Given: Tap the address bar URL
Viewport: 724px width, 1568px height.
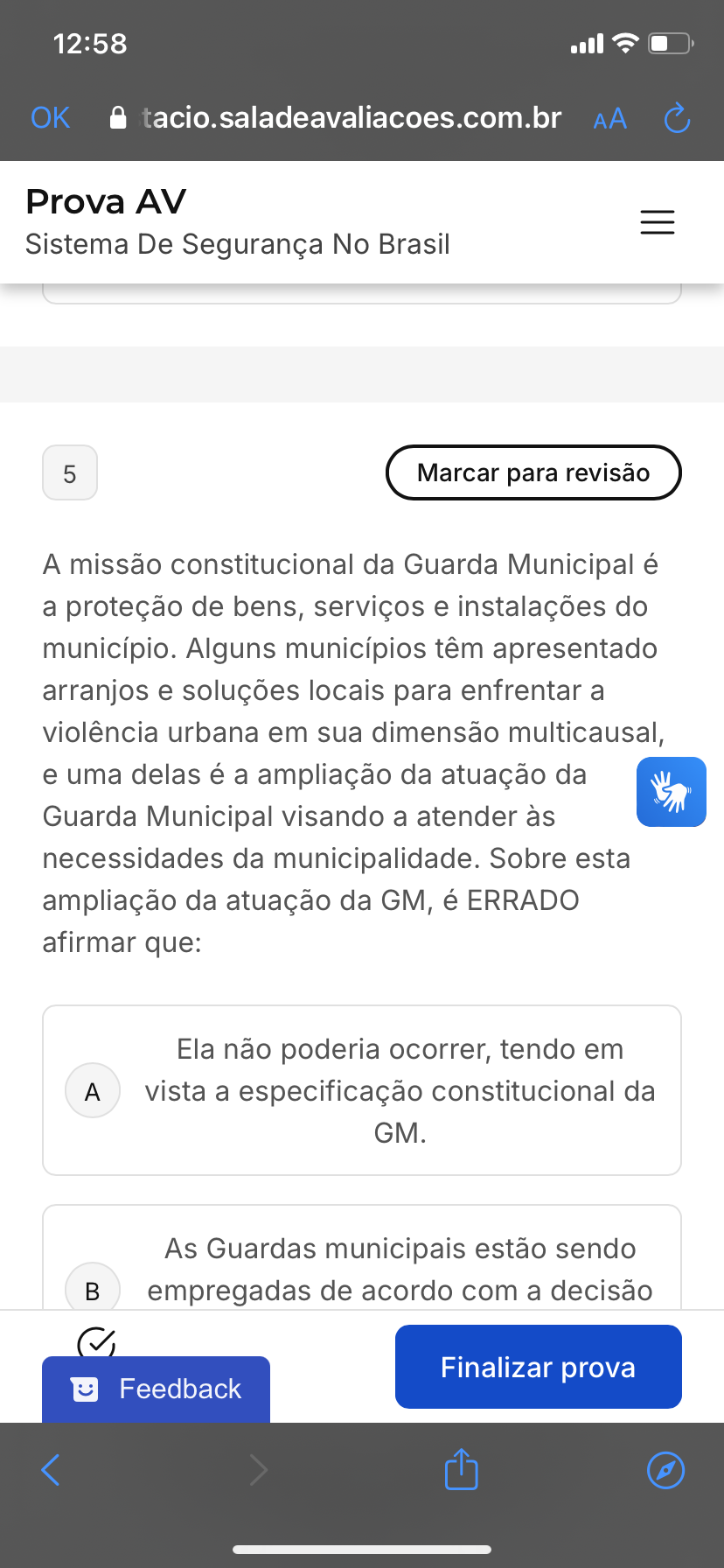Looking at the screenshot, I should click(350, 118).
